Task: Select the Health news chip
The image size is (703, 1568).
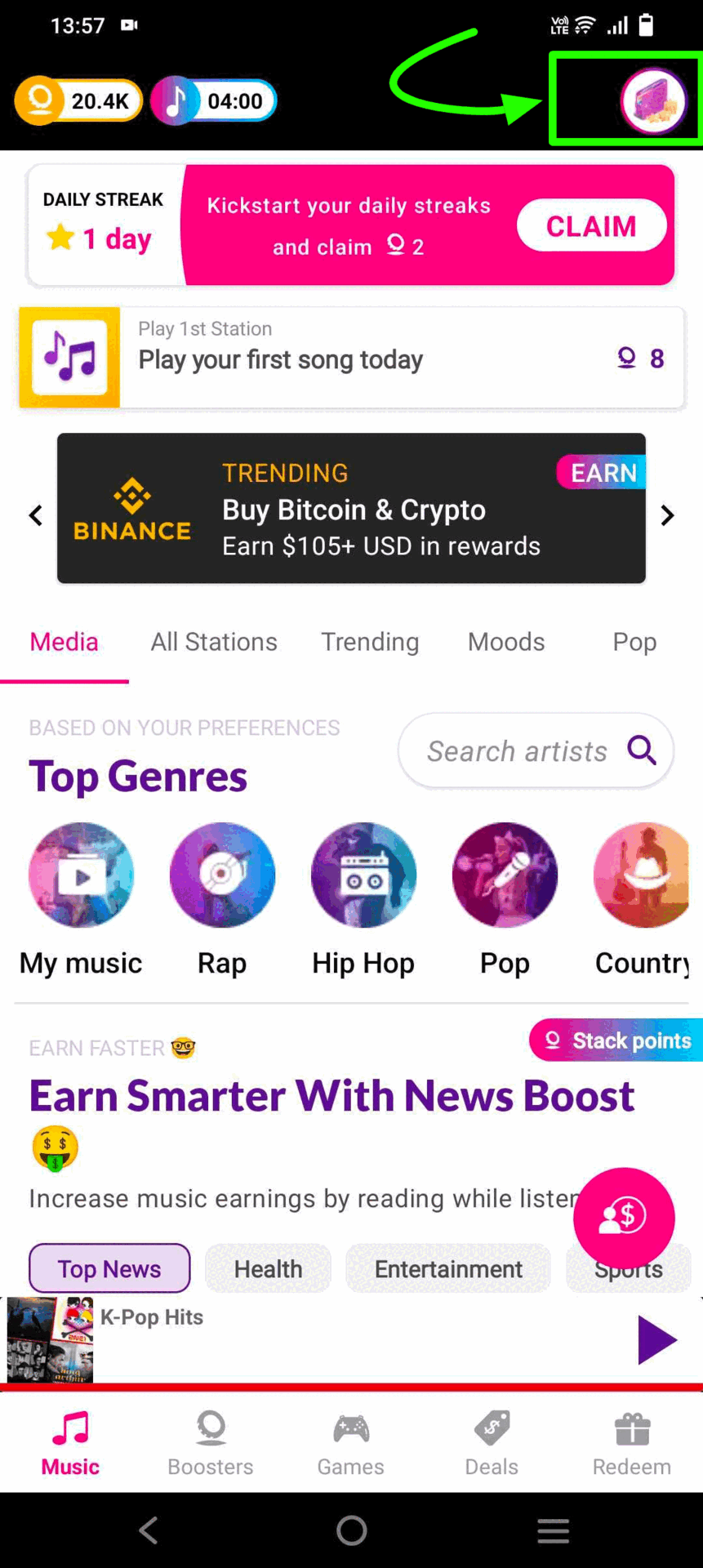Action: [268, 1268]
